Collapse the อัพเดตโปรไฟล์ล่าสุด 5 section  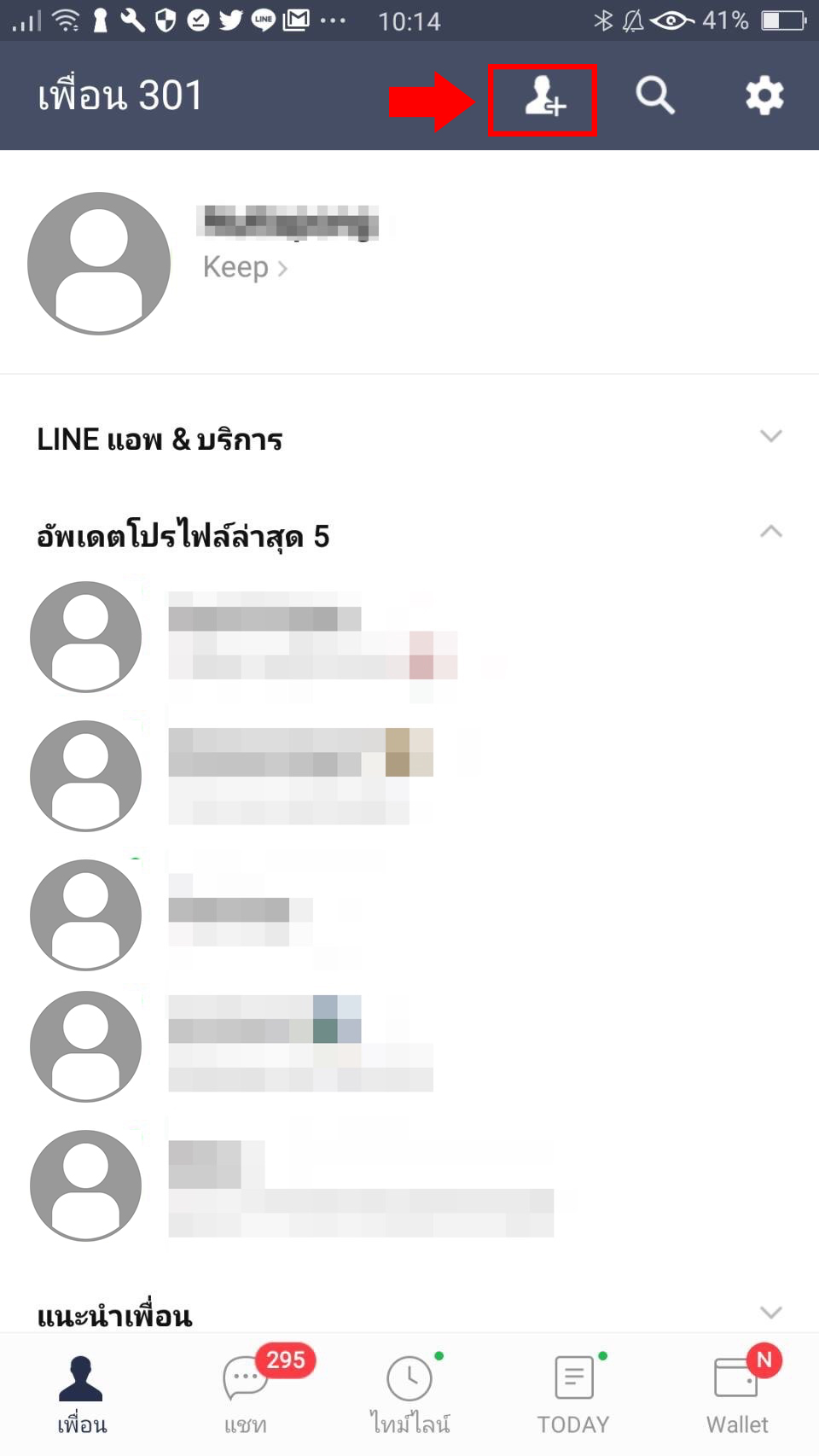point(770,533)
